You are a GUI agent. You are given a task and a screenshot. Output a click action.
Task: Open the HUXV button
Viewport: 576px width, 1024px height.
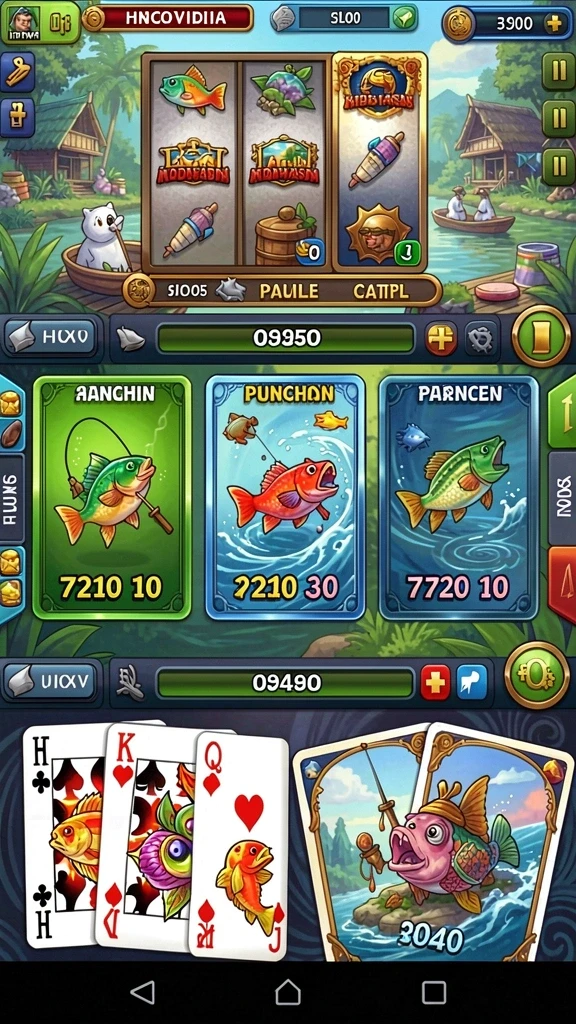(x=52, y=338)
